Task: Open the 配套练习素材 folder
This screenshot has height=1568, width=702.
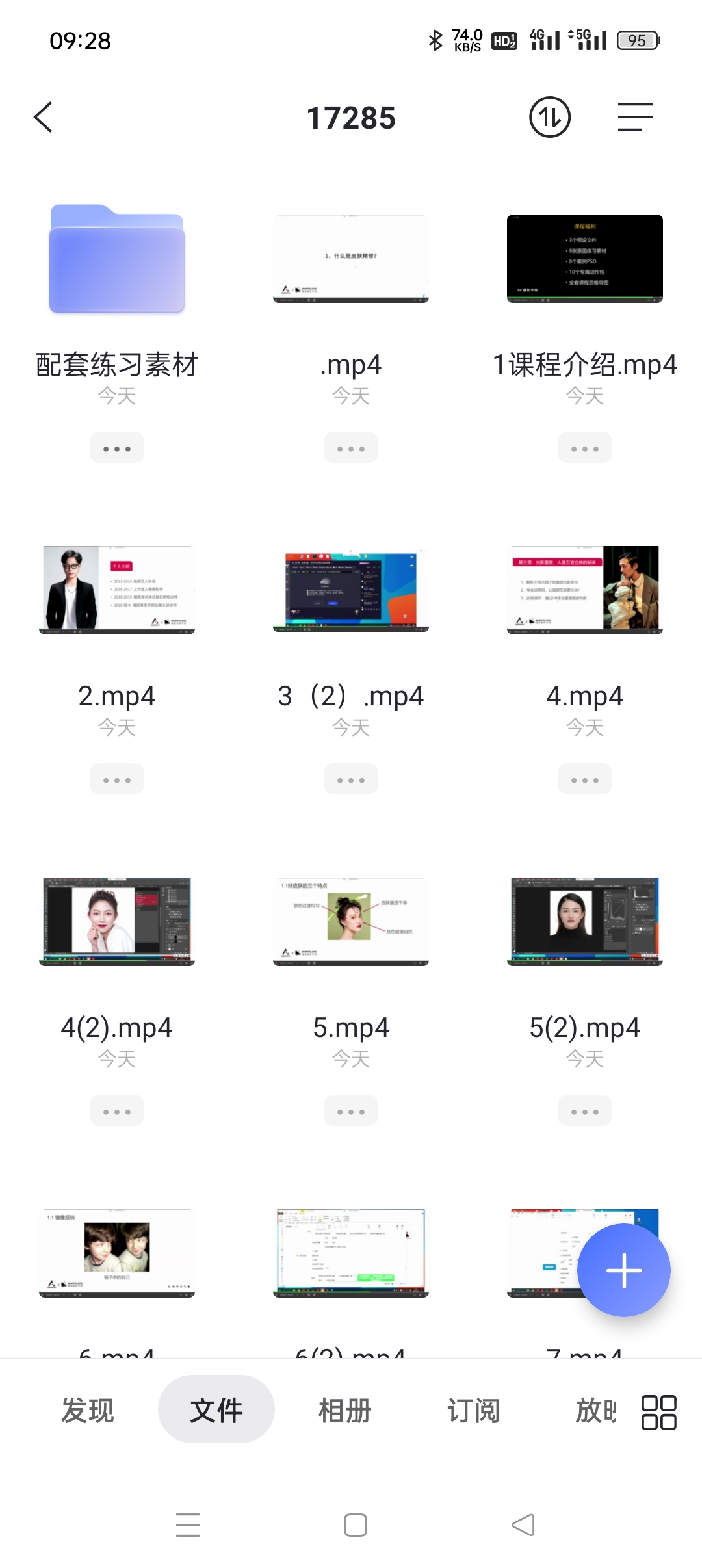Action: click(117, 260)
